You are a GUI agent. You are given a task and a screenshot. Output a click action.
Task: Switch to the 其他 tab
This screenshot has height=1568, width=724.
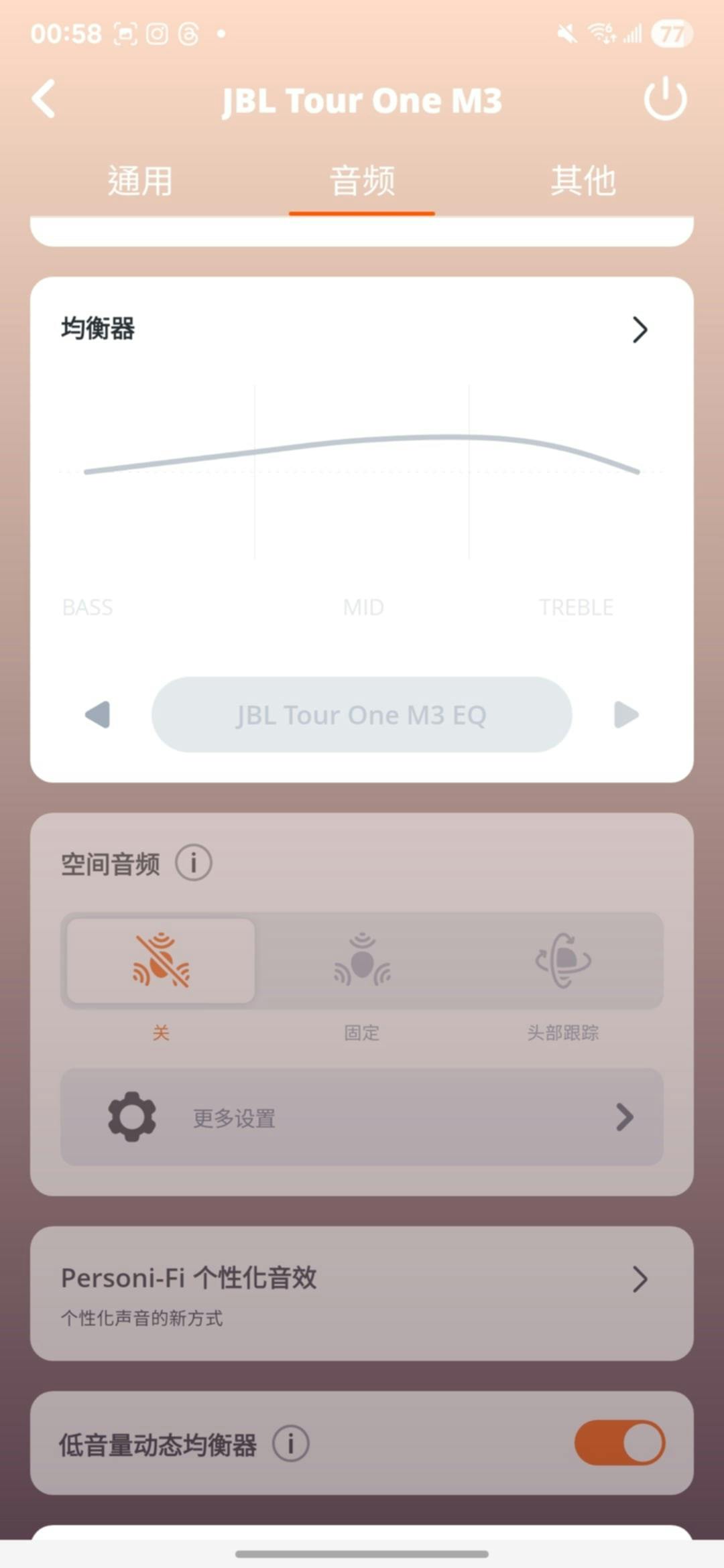(x=583, y=182)
